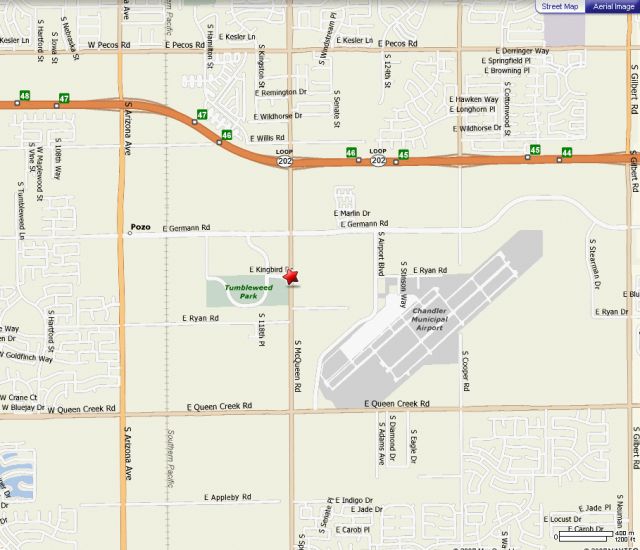Switch to the Aerial Image view

click(x=612, y=7)
